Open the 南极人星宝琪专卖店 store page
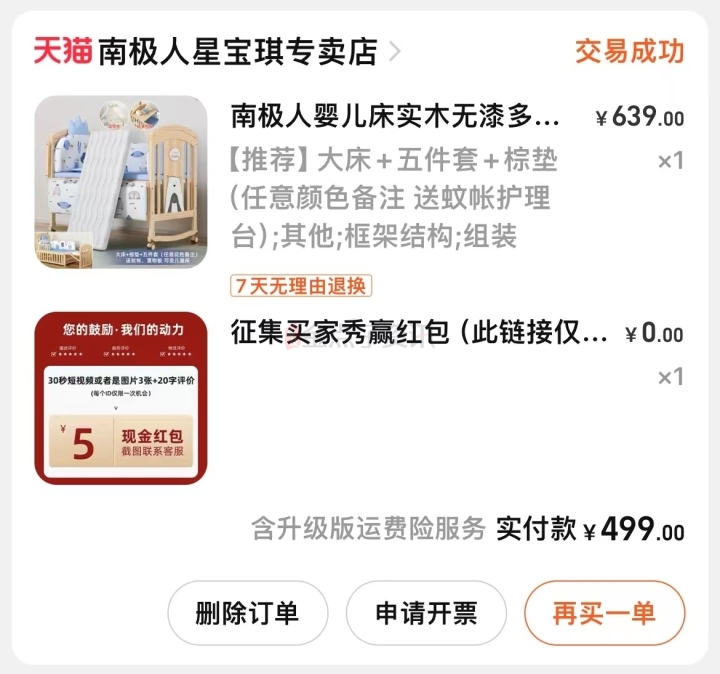 tap(237, 51)
